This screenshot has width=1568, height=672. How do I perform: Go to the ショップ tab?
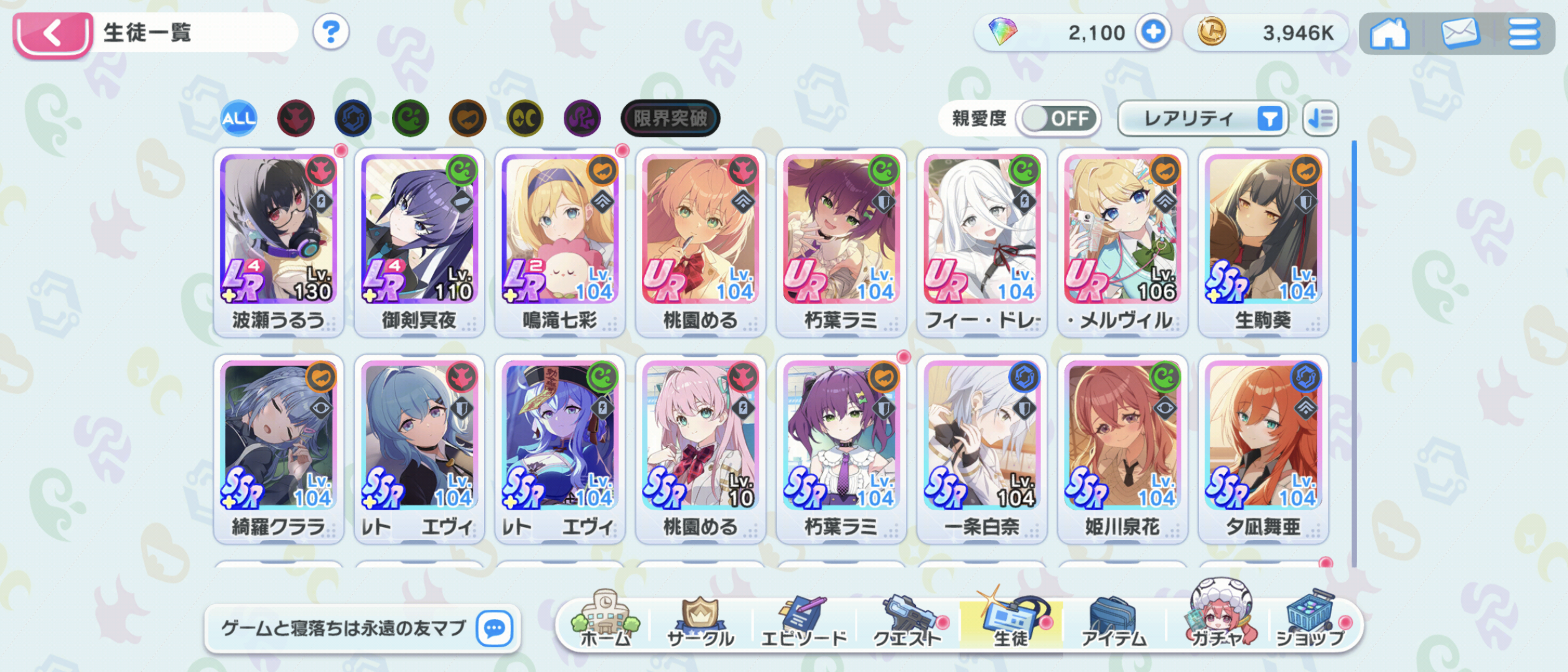click(x=1312, y=622)
